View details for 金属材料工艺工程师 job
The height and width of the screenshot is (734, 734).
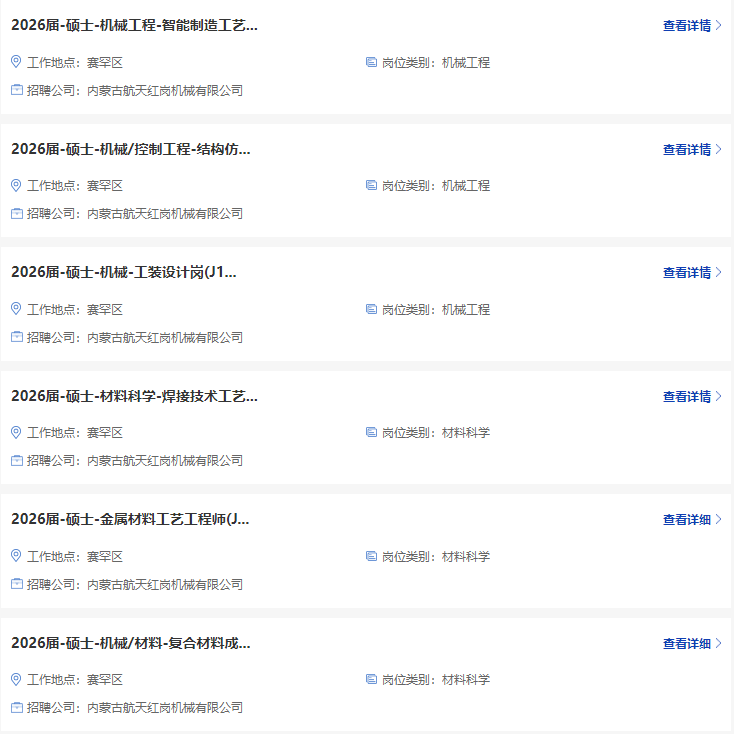coord(691,520)
